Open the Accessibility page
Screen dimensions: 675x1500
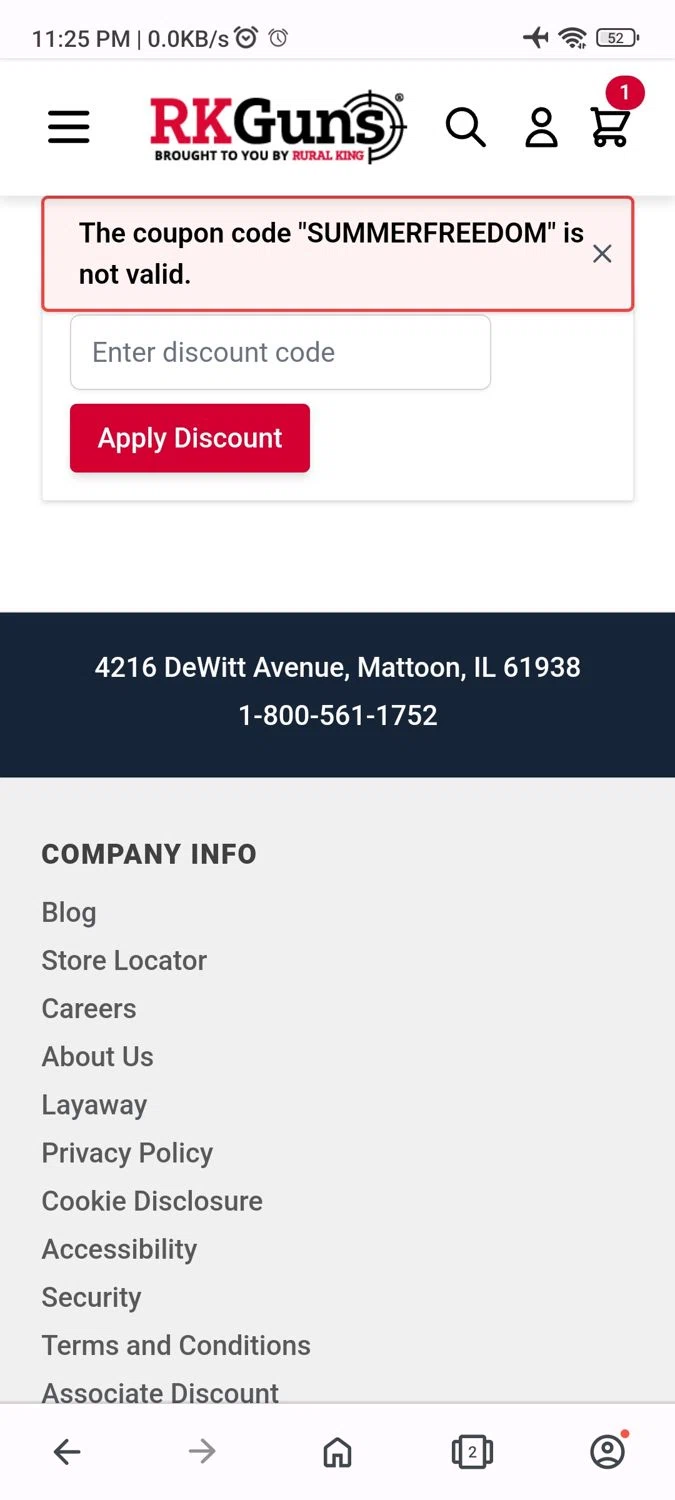(x=119, y=1249)
